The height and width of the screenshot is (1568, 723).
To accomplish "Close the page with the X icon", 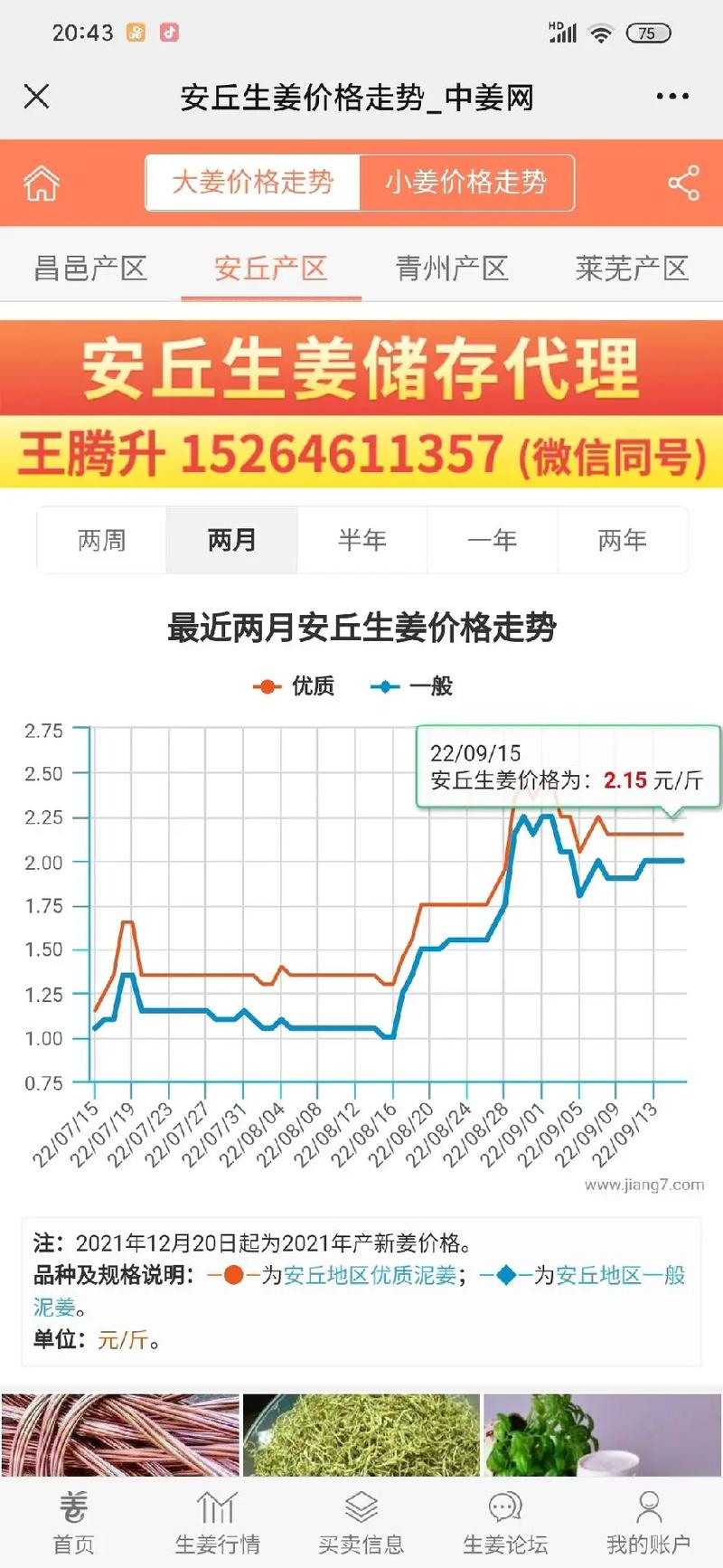I will 37,97.
